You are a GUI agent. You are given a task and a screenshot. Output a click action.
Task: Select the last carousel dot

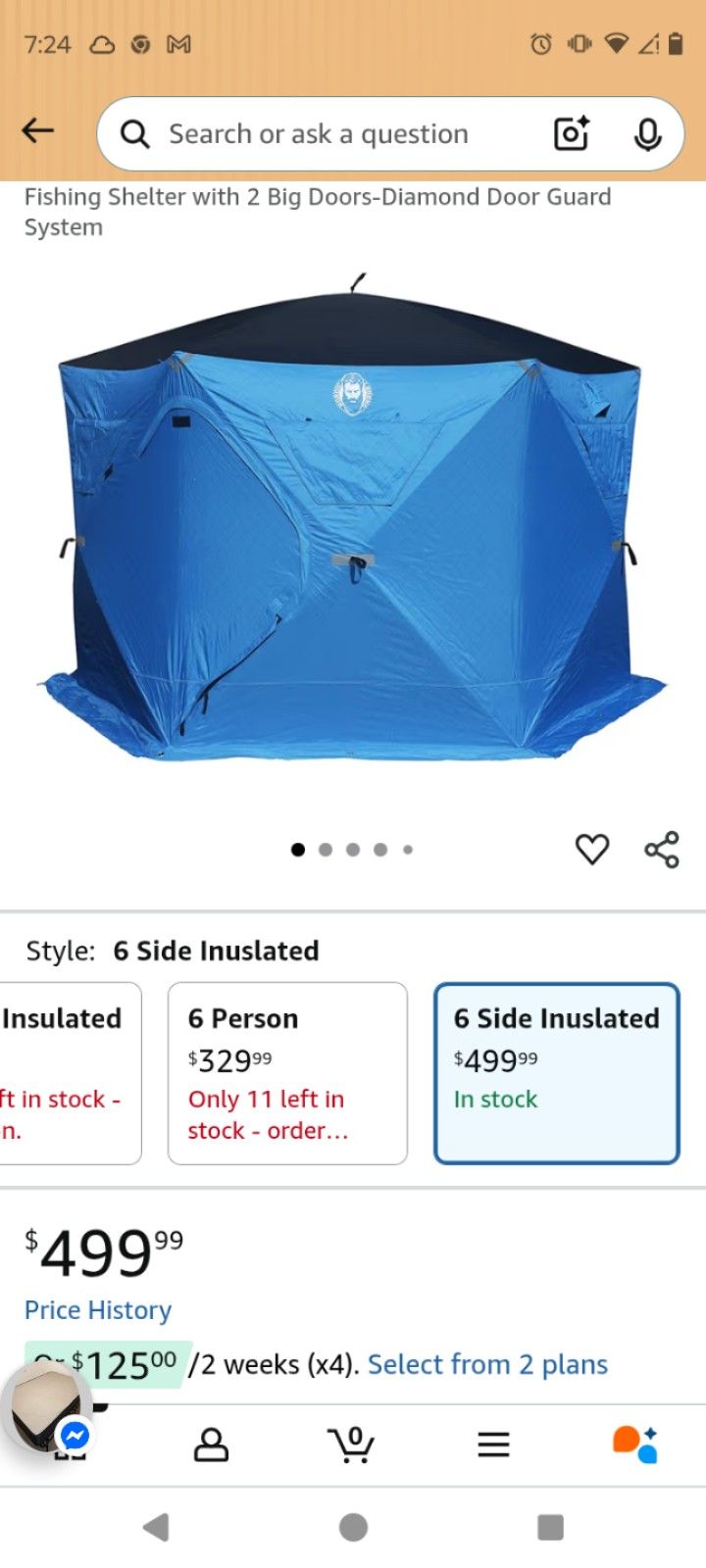pos(408,849)
